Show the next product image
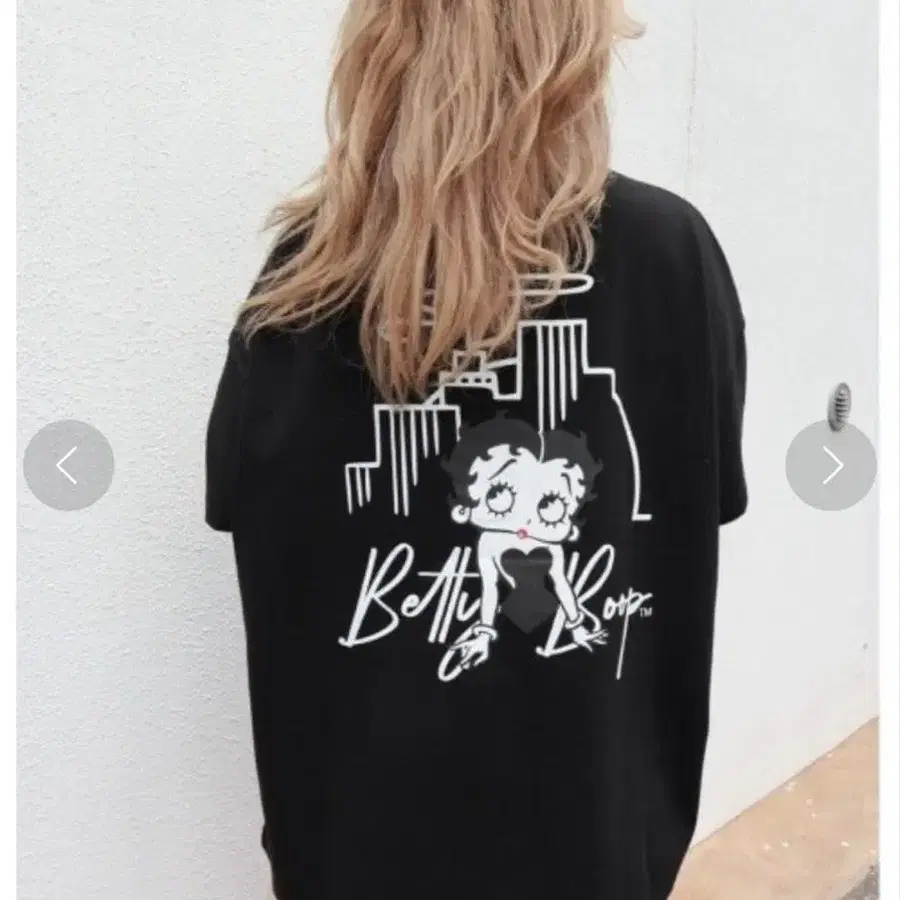The width and height of the screenshot is (900, 900). pos(831,465)
